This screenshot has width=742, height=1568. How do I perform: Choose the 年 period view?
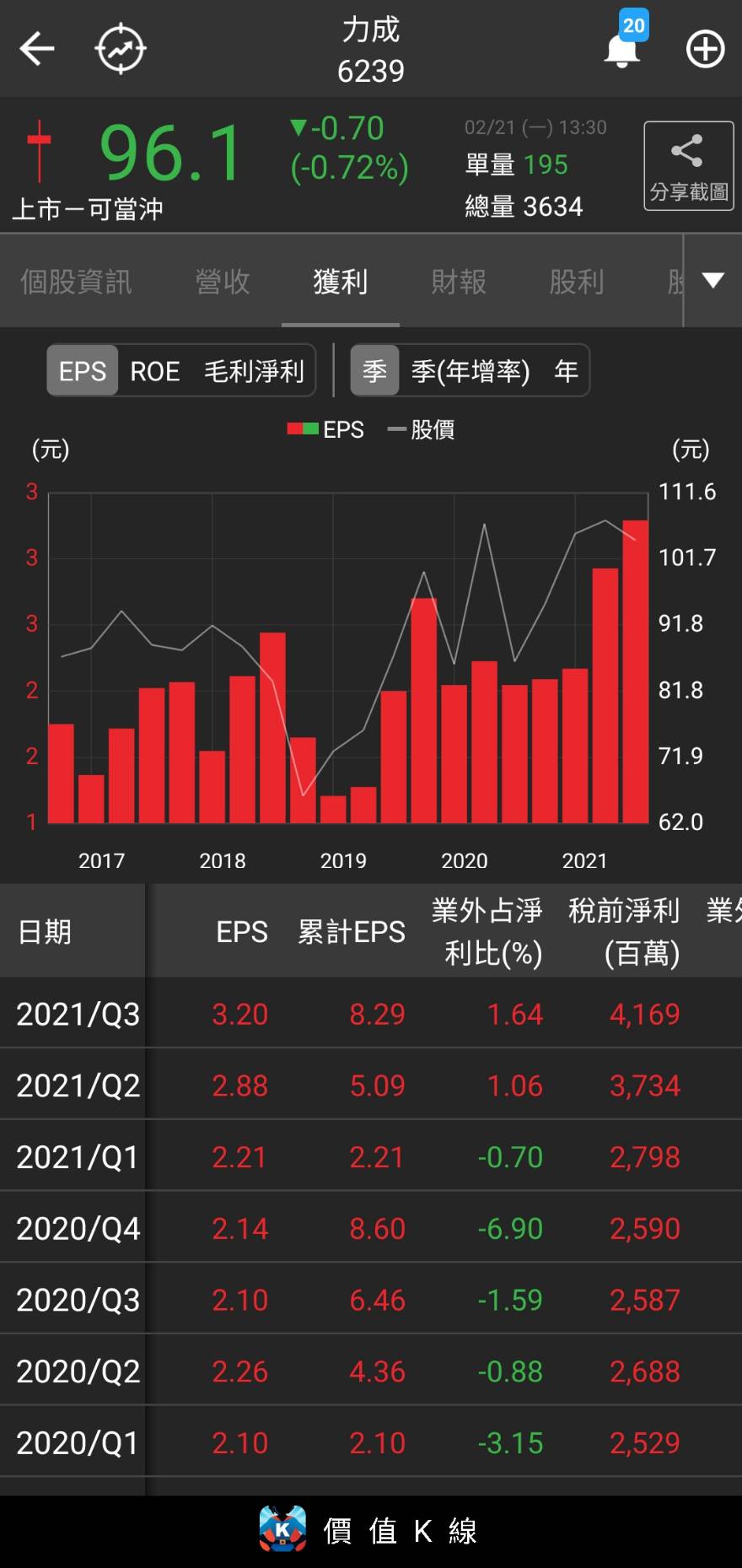click(x=566, y=370)
